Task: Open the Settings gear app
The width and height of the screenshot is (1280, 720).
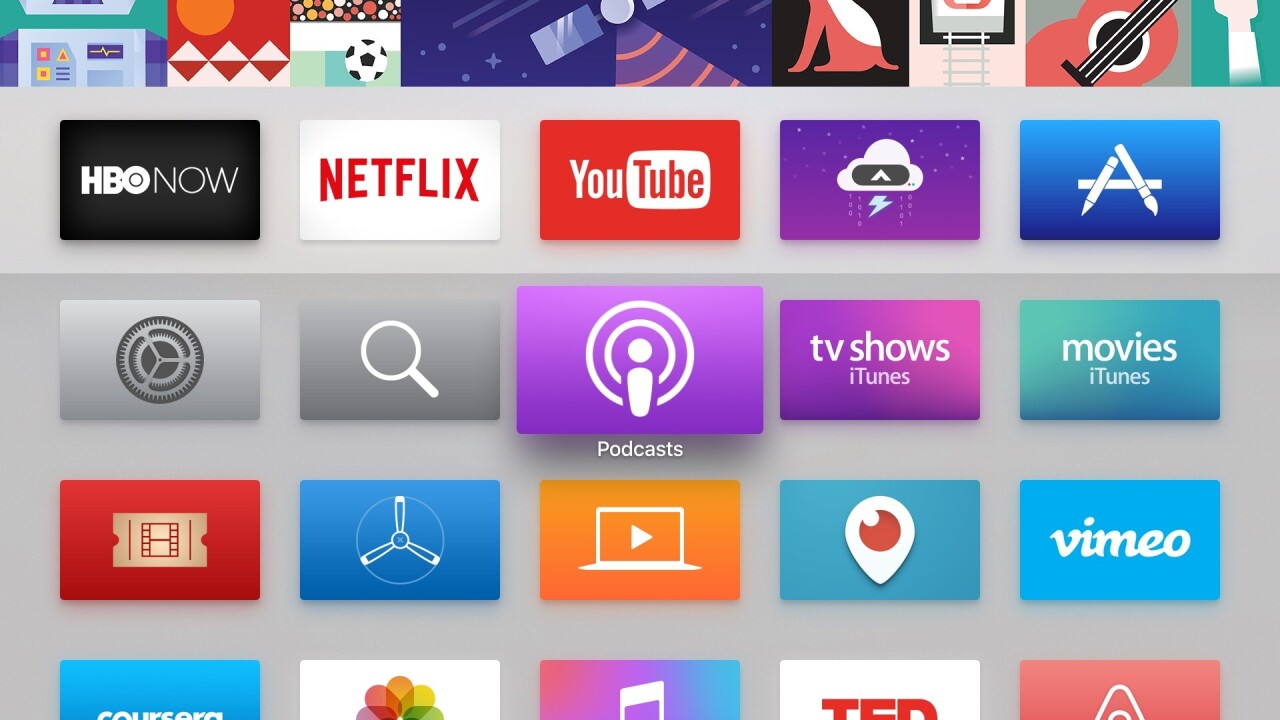Action: tap(160, 360)
